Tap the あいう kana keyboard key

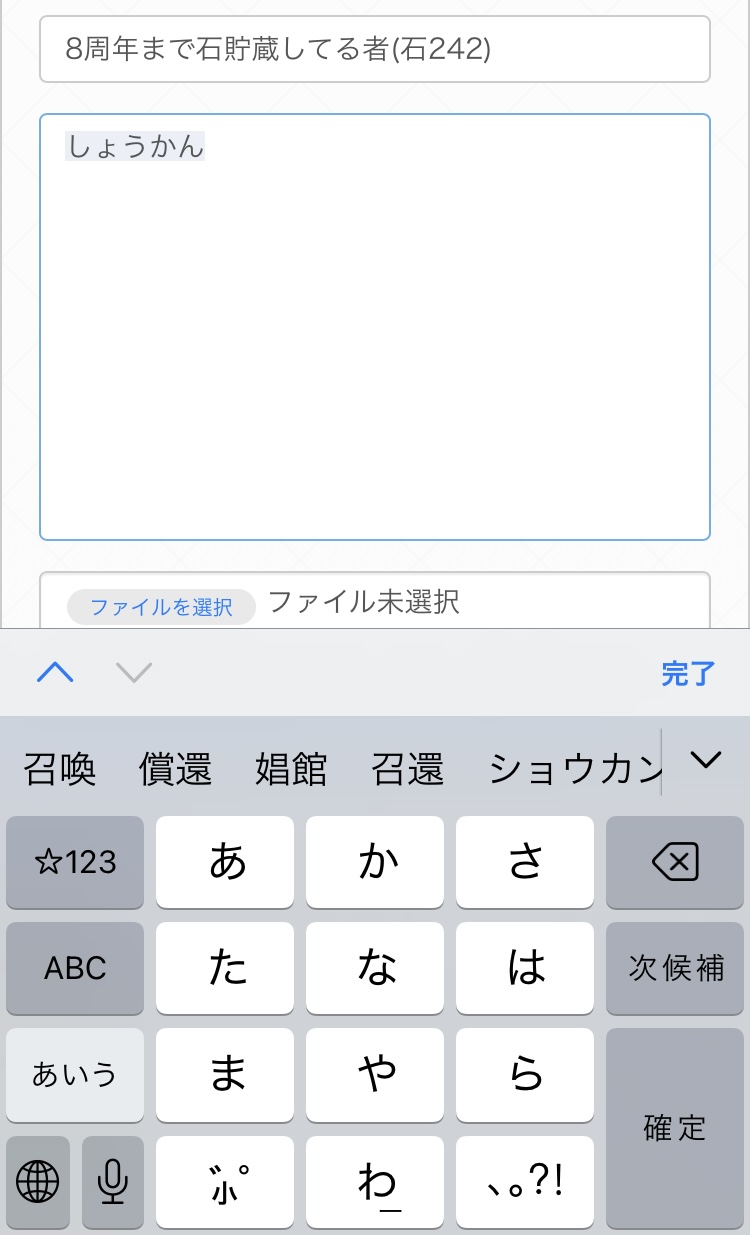pyautogui.click(x=75, y=1075)
